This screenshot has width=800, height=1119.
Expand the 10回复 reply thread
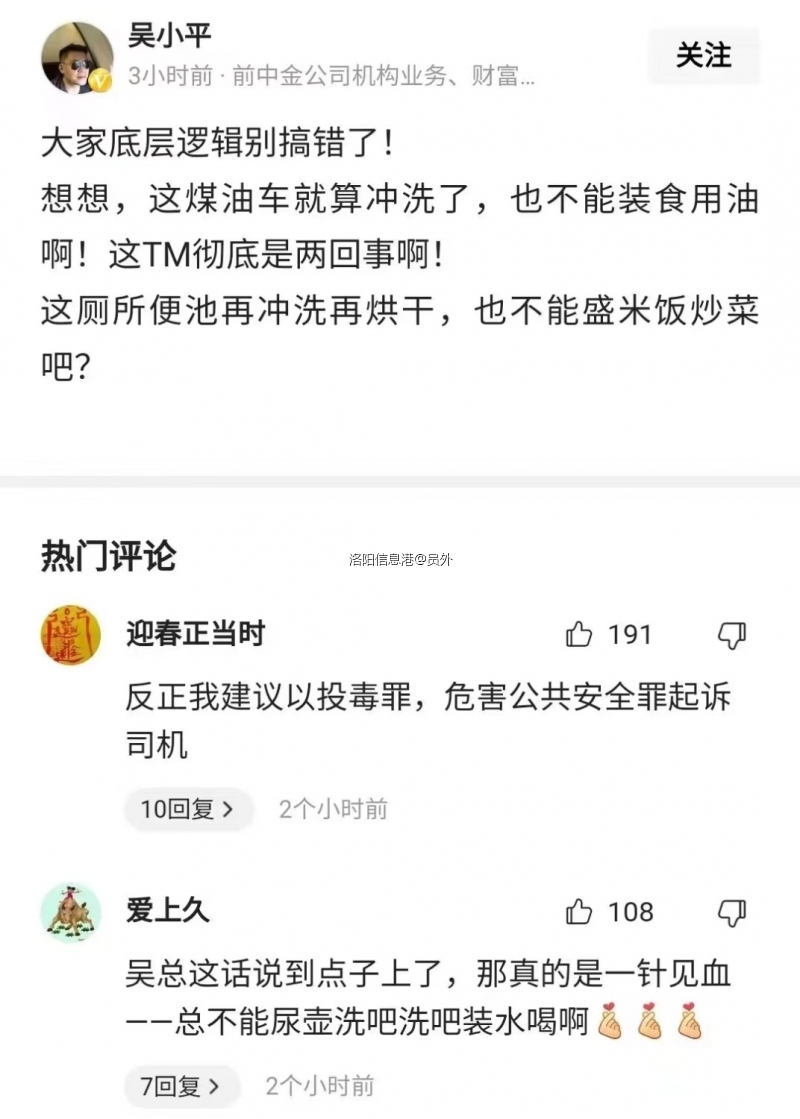tap(188, 810)
